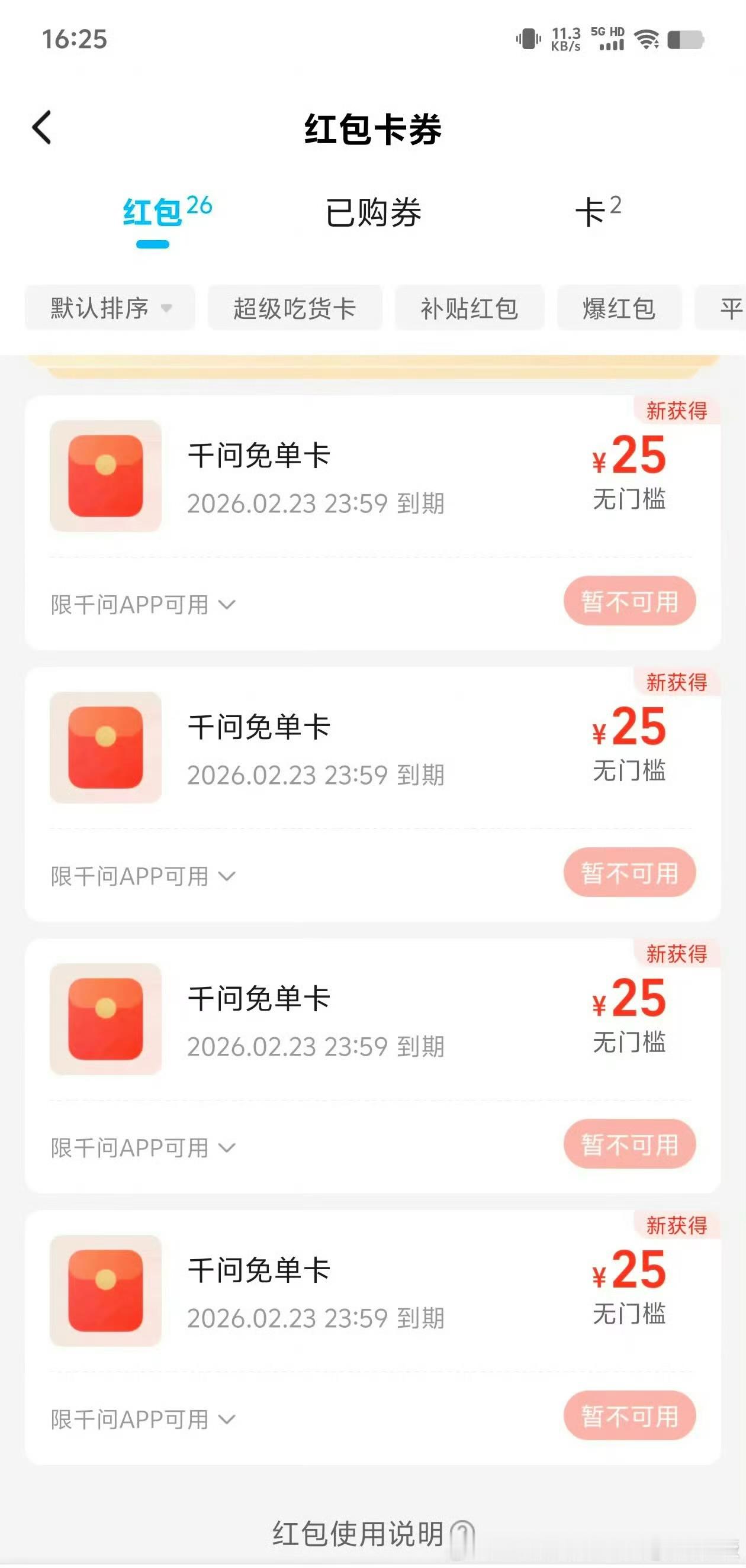Filter by 超级吃货卡
The width and height of the screenshot is (746, 1568).
295,308
